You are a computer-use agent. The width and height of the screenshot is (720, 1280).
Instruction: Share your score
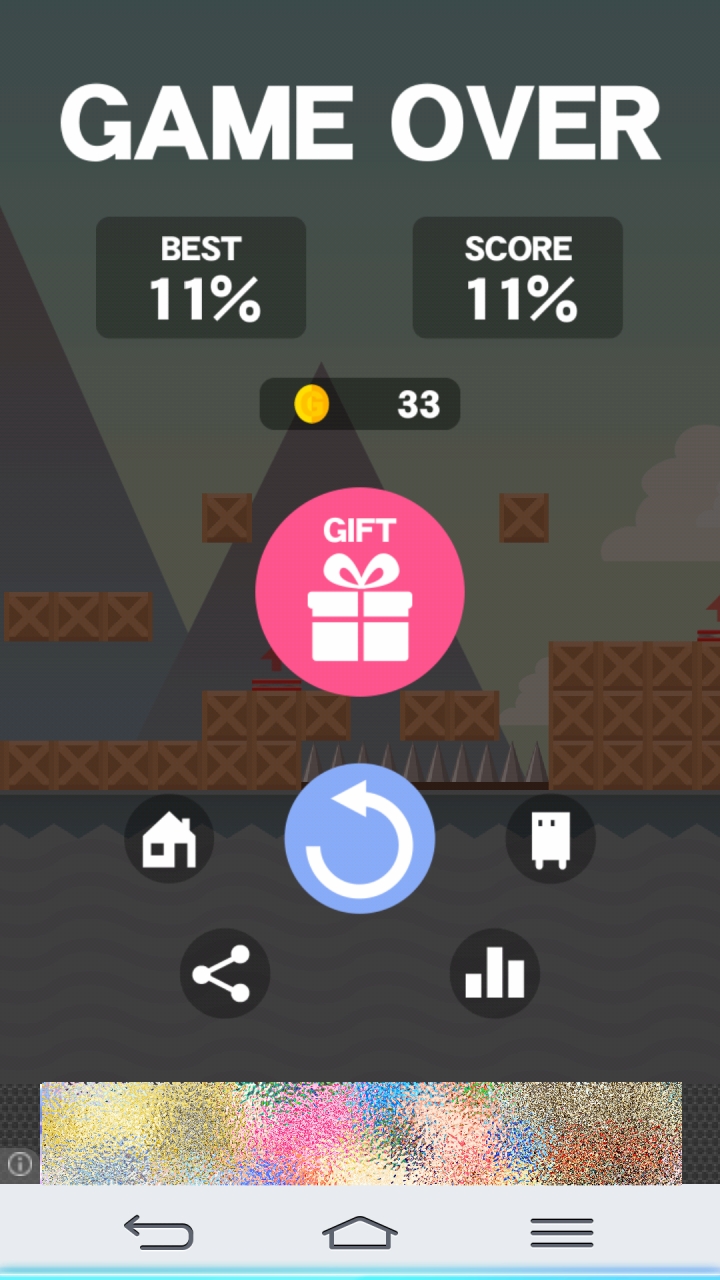225,974
